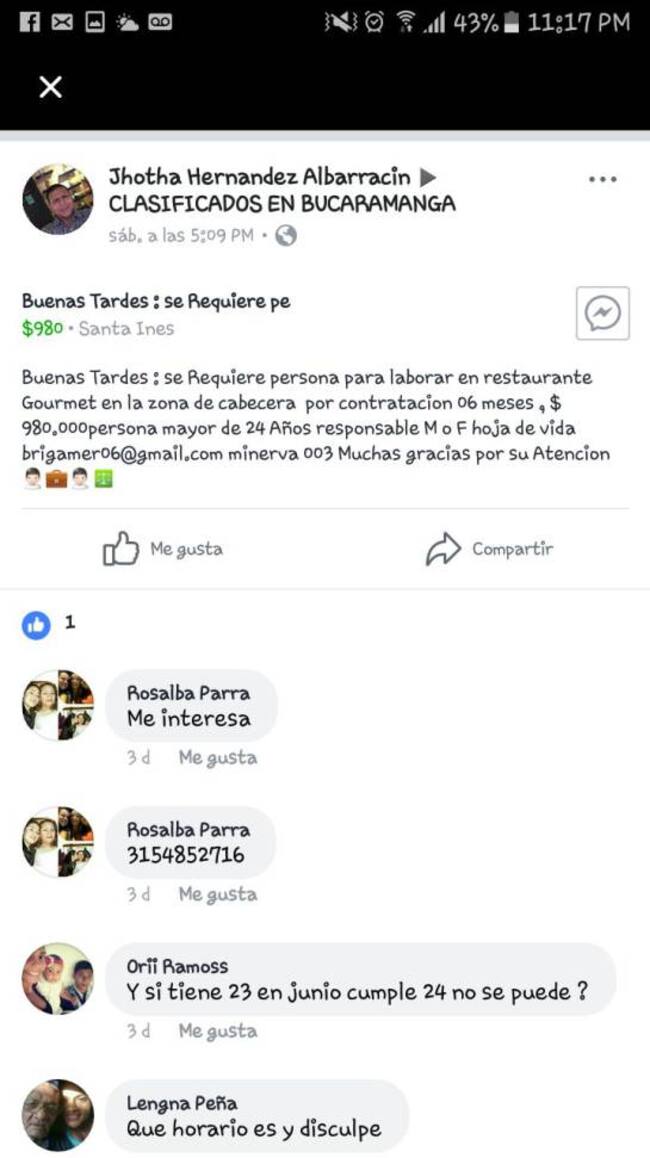The width and height of the screenshot is (650, 1158).
Task: Like the post with Me gusta
Action: (x=164, y=549)
